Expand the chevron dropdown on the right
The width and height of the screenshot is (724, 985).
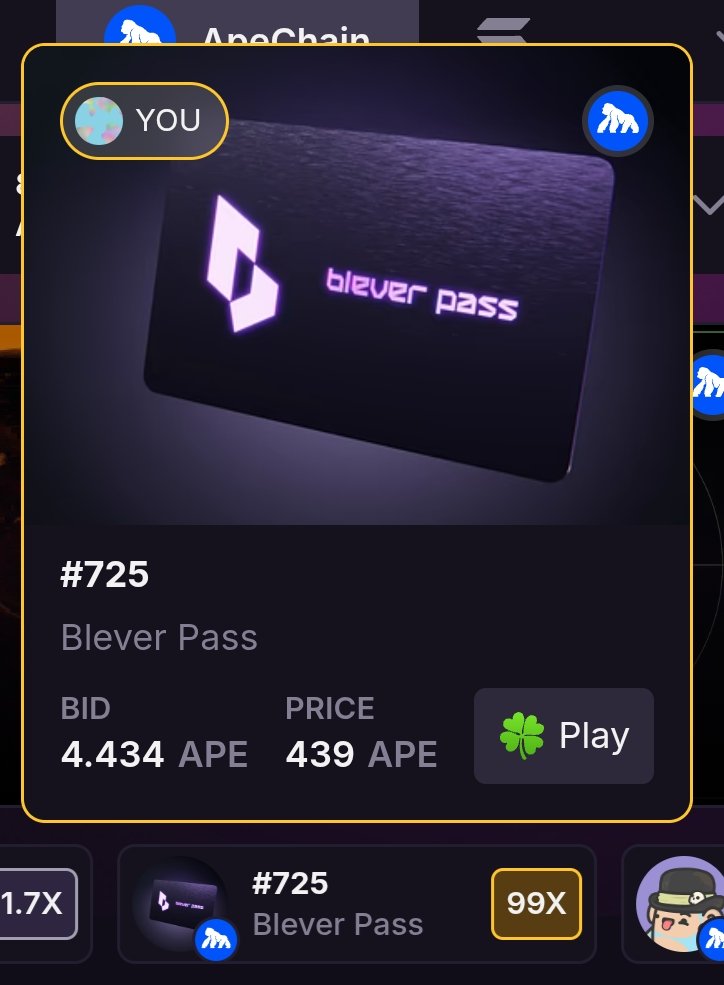tap(708, 206)
